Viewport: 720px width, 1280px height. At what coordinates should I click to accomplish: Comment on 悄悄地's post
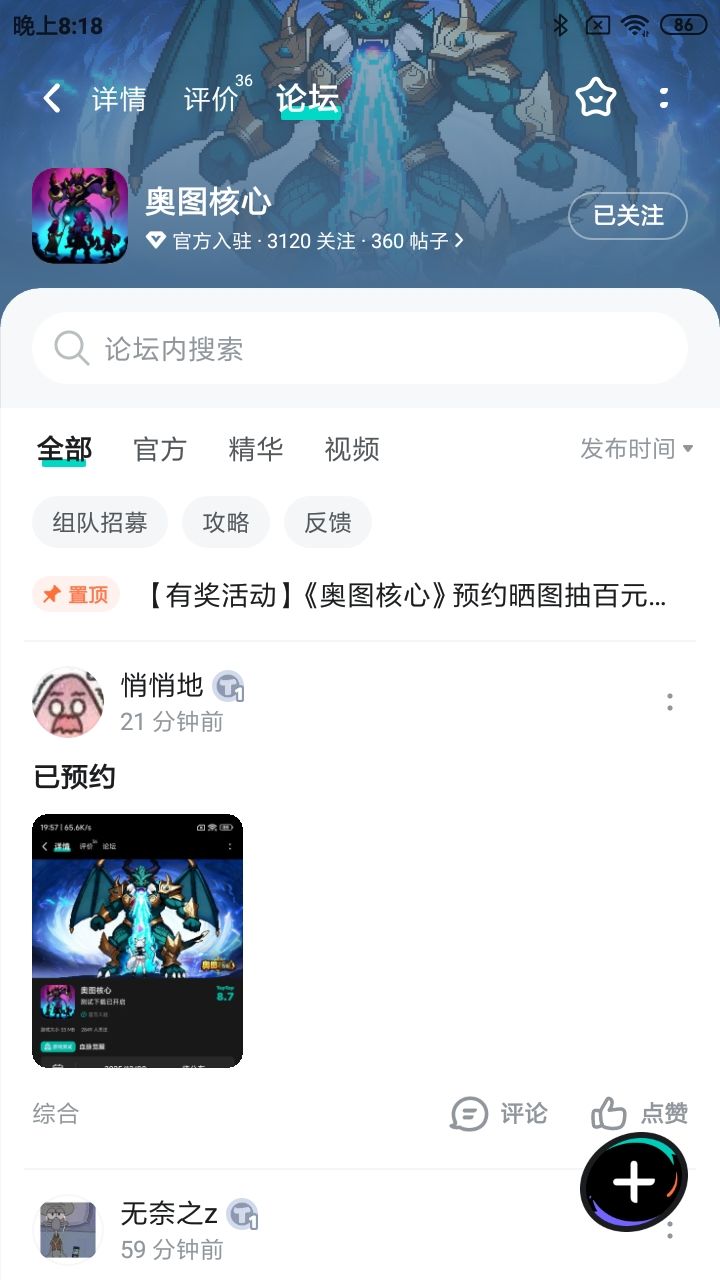point(500,1113)
